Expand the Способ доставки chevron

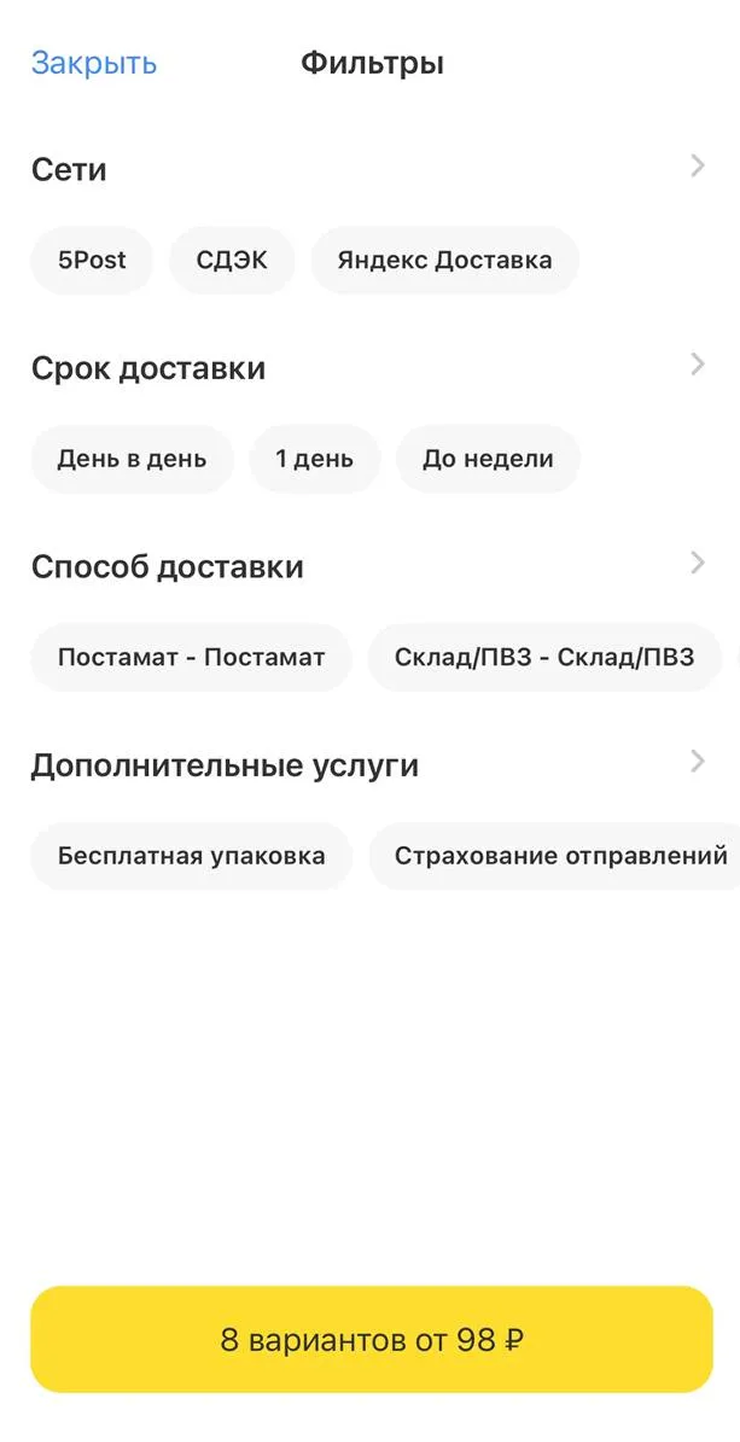coord(698,563)
